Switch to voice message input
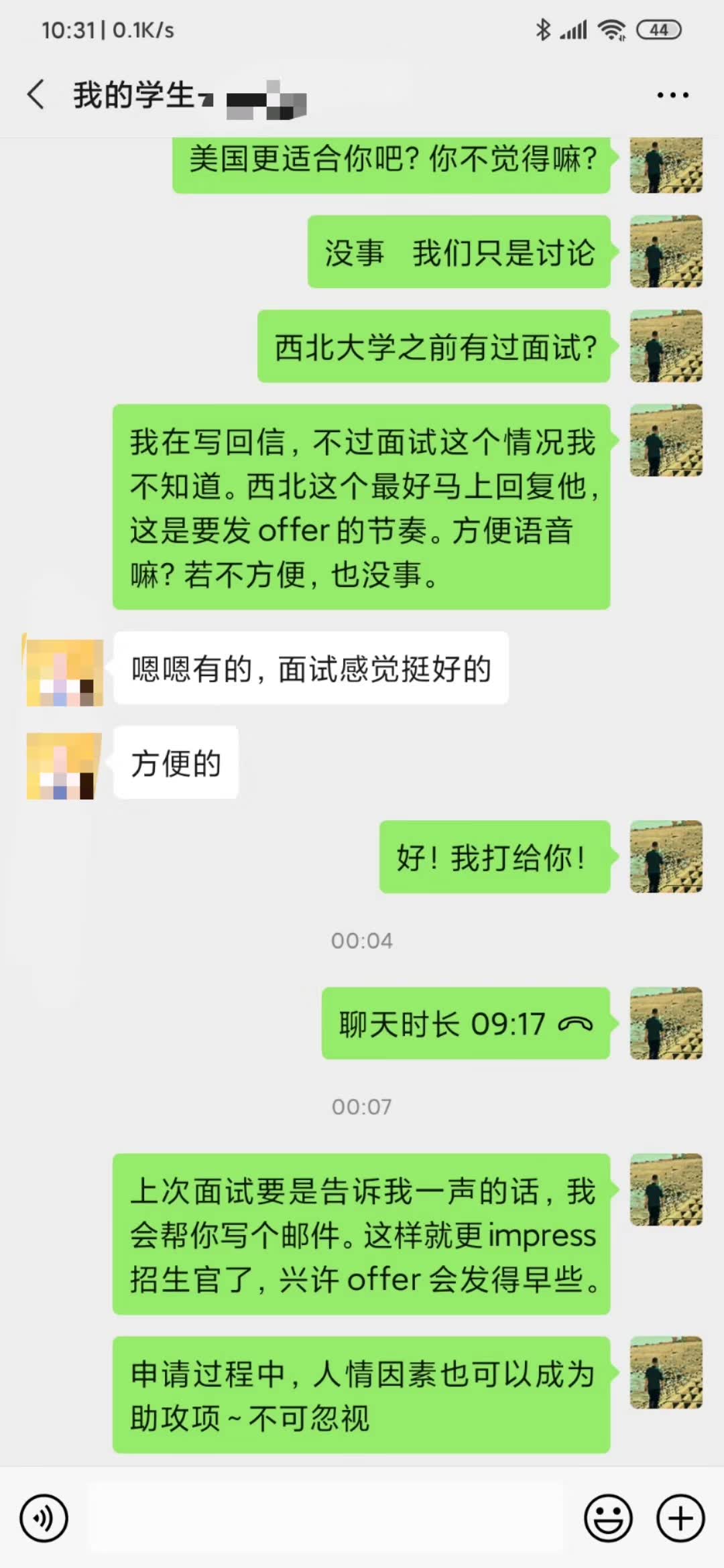Viewport: 724px width, 1568px height. (x=44, y=1518)
